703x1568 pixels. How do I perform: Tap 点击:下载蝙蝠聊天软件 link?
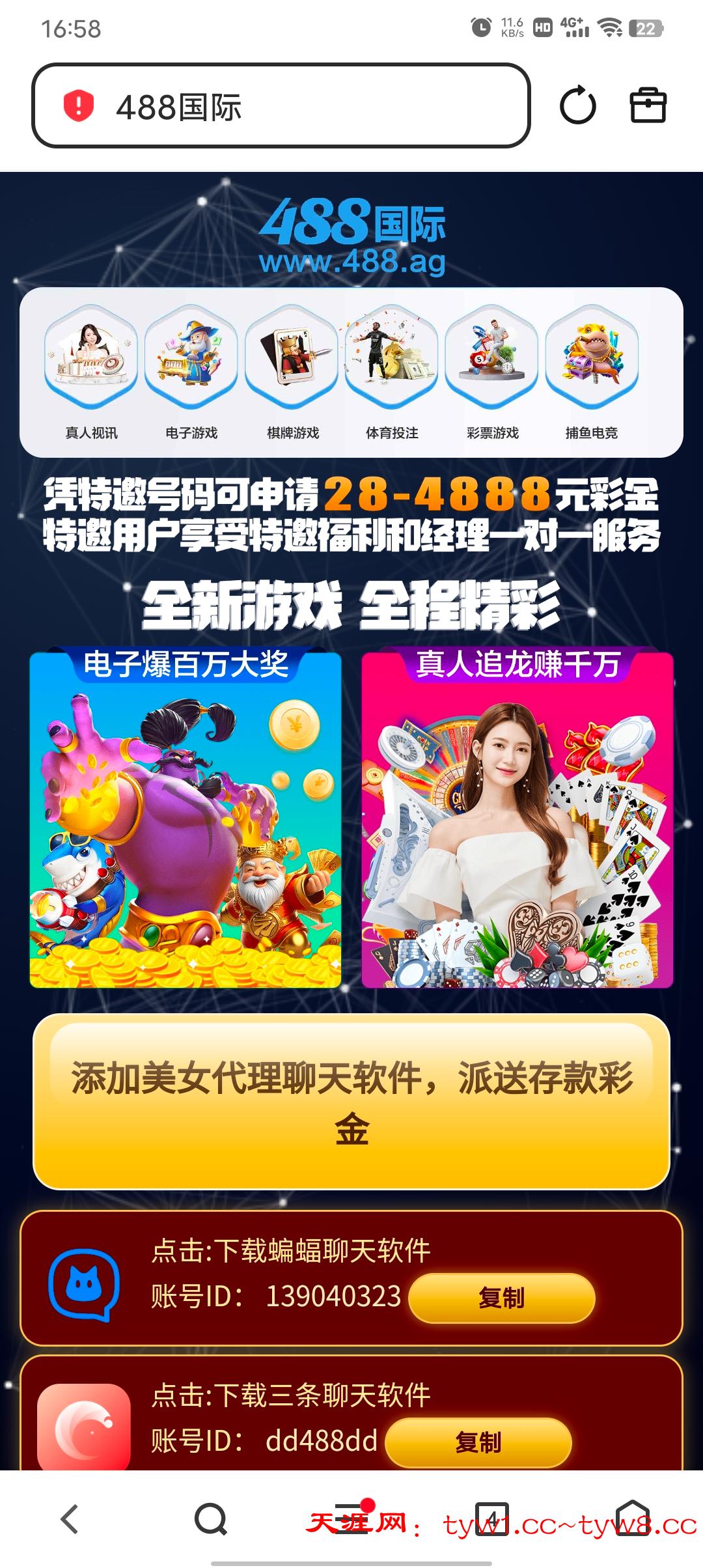point(291,1250)
